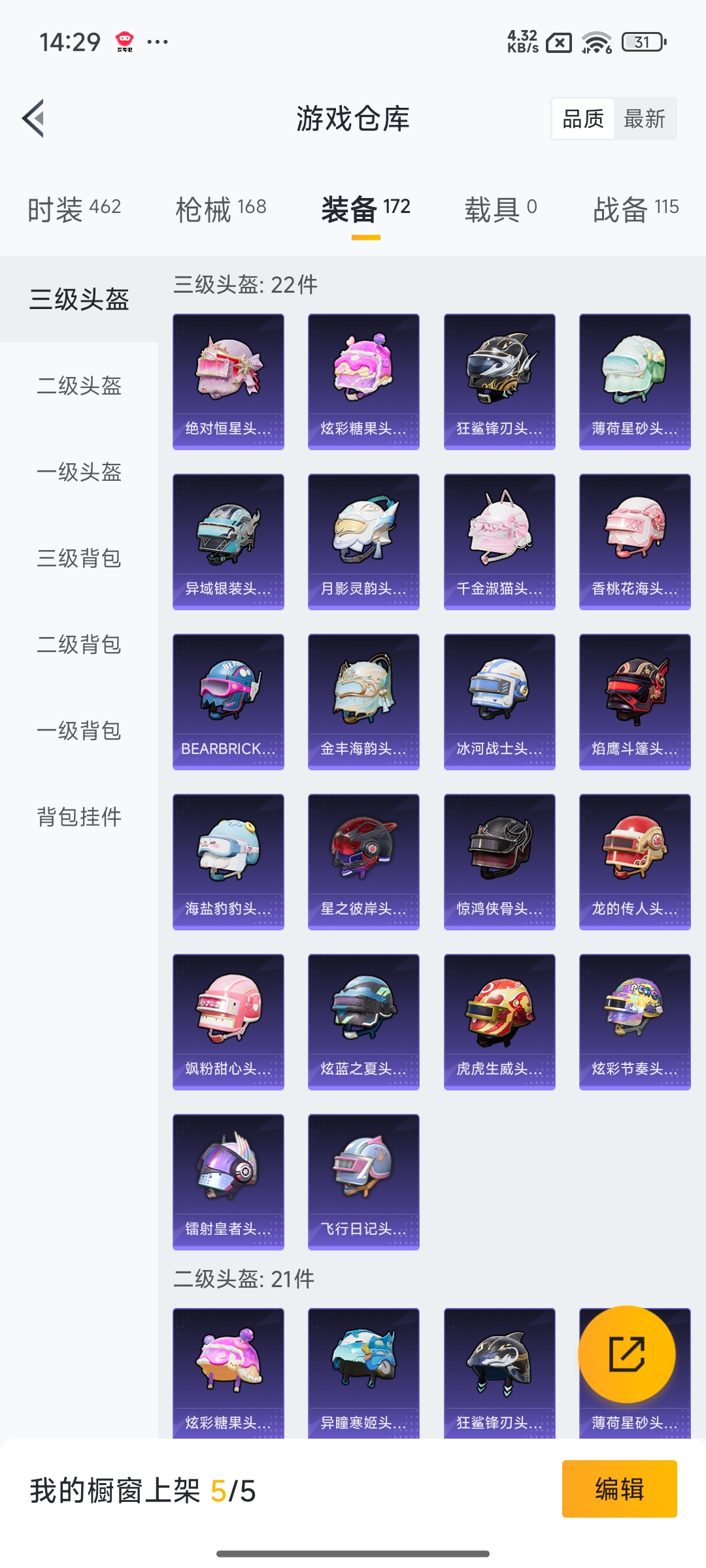
Task: Toggle sorting to 最新 mode
Action: tap(644, 118)
